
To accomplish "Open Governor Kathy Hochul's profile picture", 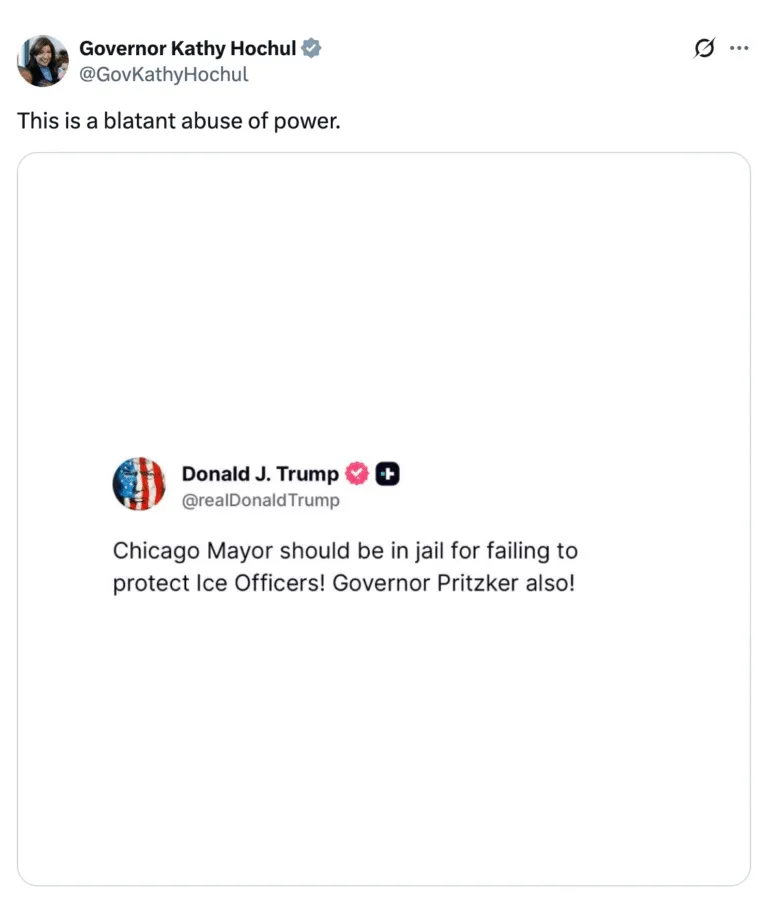I will (x=42, y=61).
